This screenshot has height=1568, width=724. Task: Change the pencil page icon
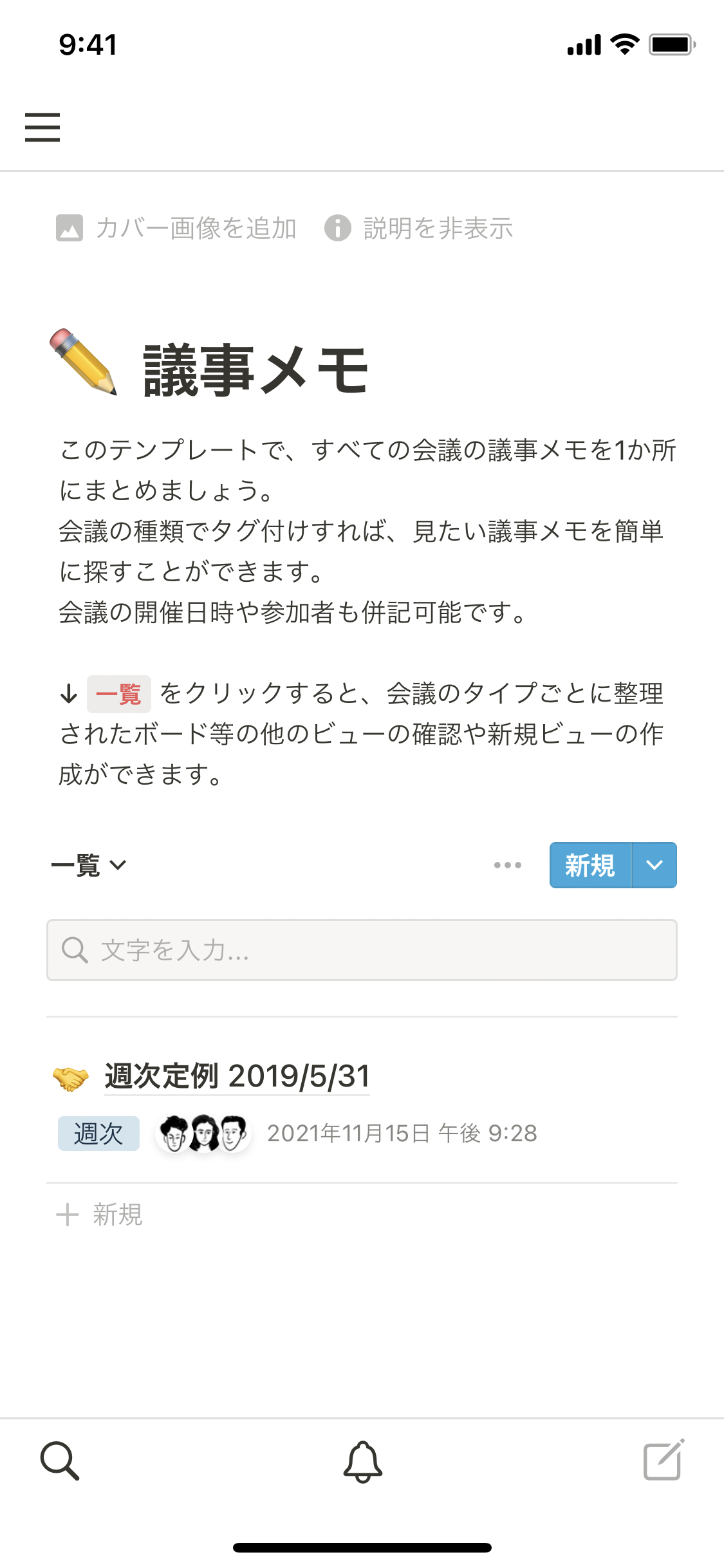[84, 362]
